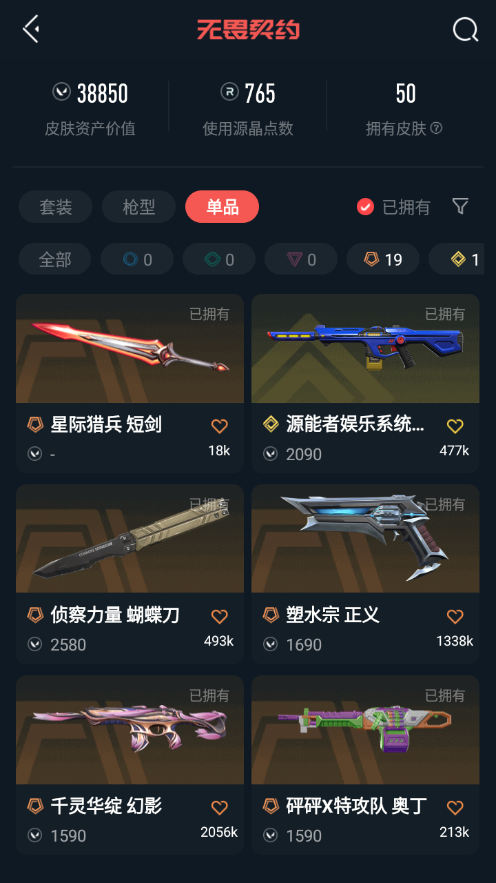Select the 单品 tab

(x=222, y=207)
